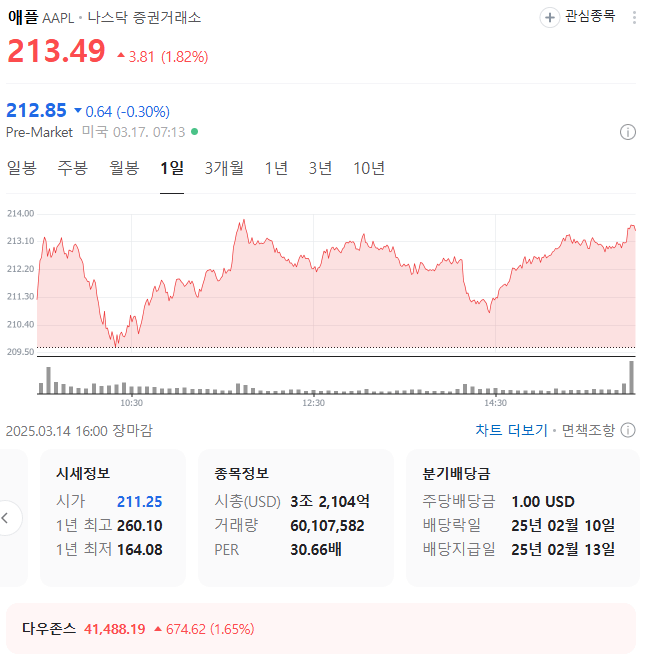Tap the Pre-Market info icon

(628, 132)
